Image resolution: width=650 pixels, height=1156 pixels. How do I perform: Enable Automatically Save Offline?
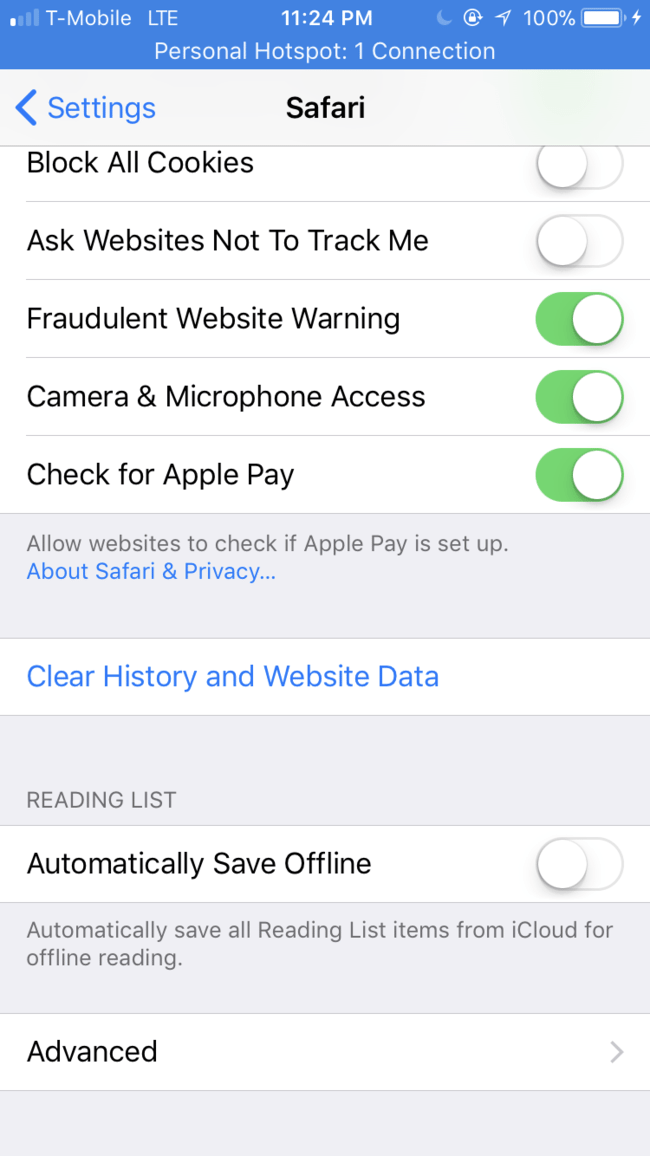[579, 864]
